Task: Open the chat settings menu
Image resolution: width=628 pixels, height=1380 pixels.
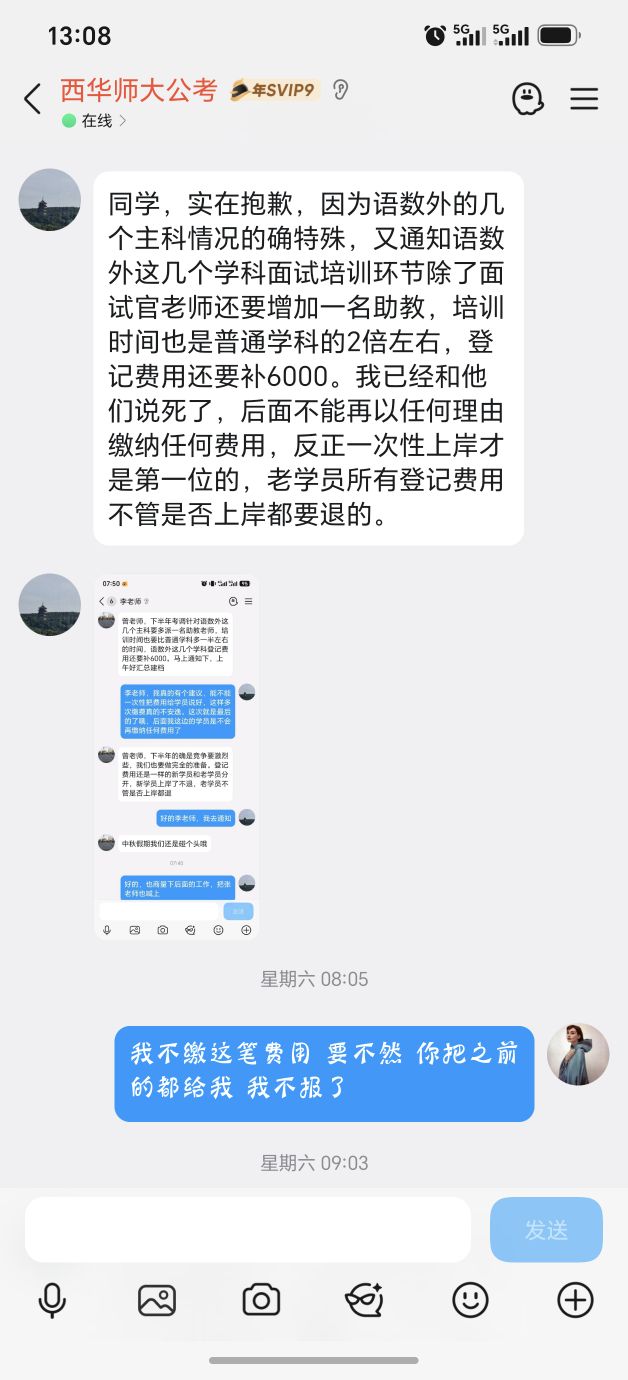Action: pyautogui.click(x=584, y=99)
